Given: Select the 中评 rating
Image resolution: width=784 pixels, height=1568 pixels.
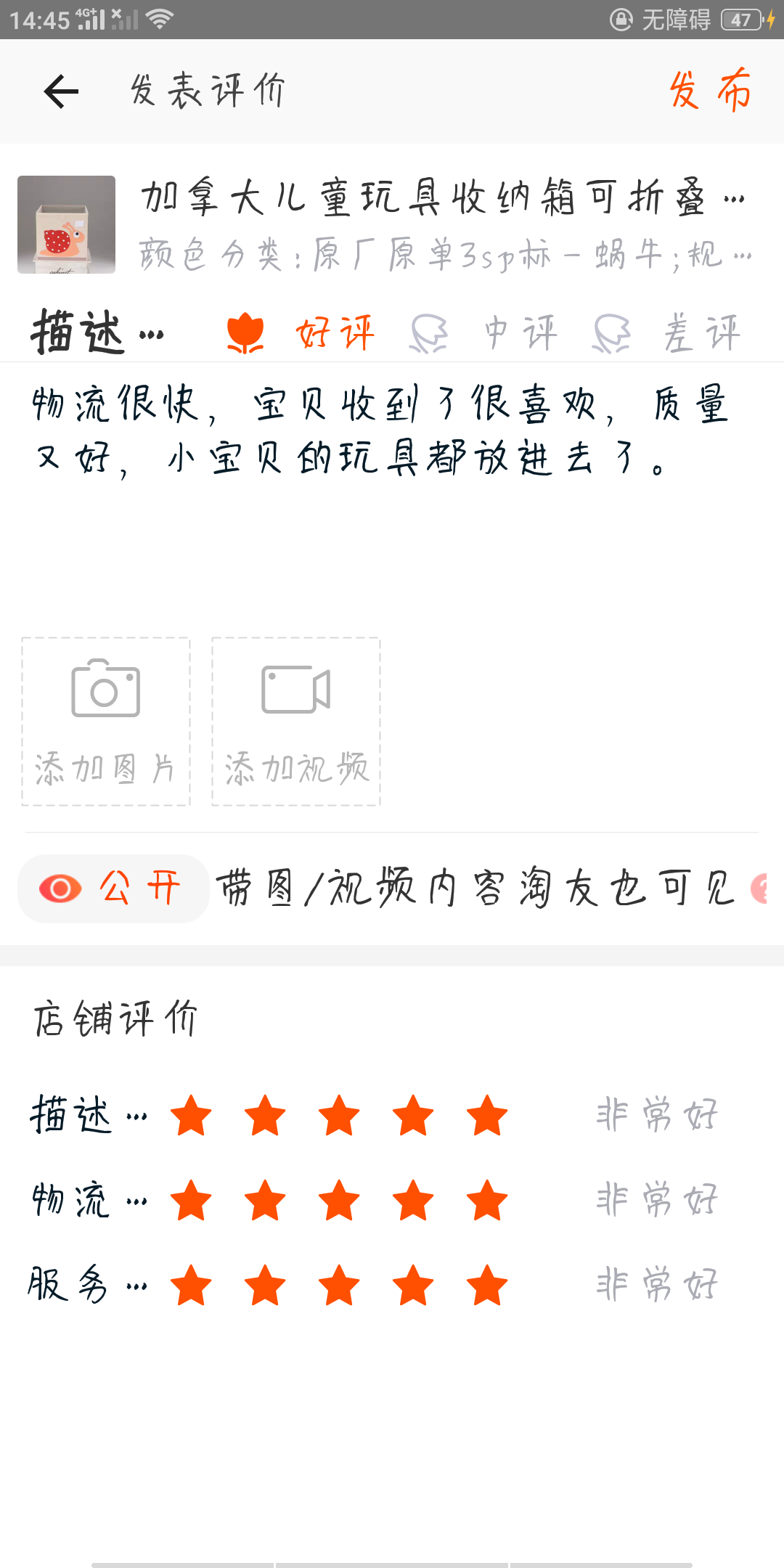Looking at the screenshot, I should tap(485, 334).
